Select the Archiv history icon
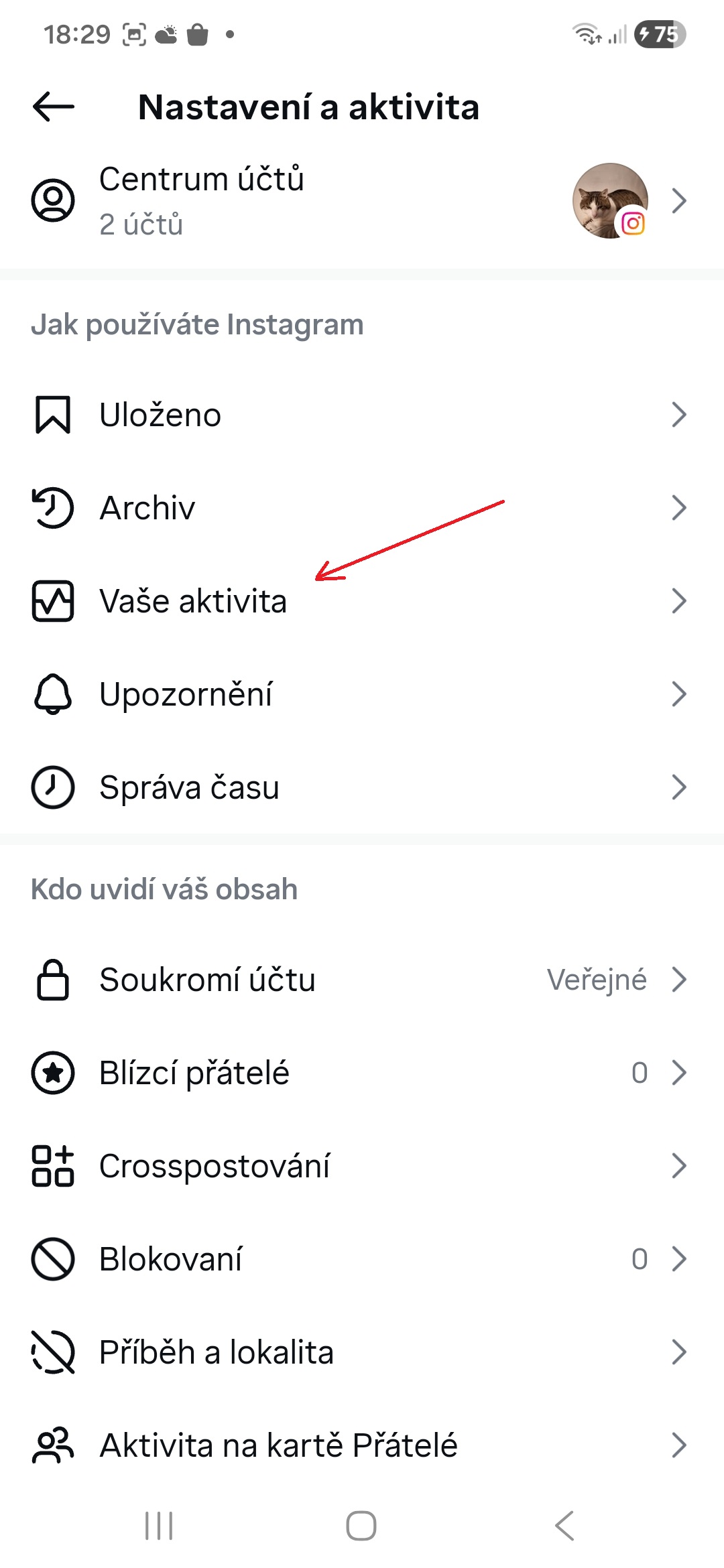Screen dimensions: 724x1568 pyautogui.click(x=53, y=508)
